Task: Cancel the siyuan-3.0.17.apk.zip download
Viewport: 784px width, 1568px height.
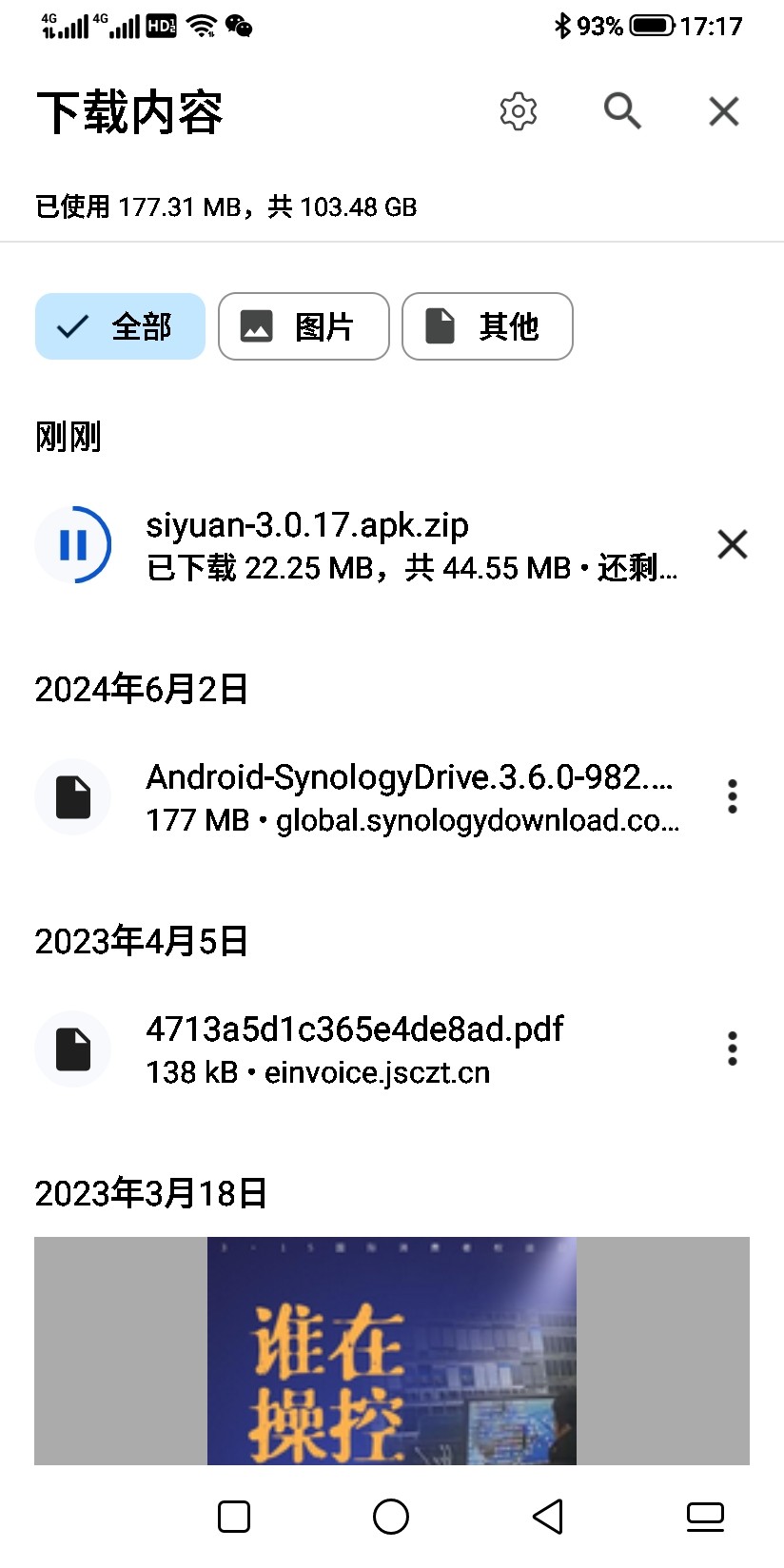Action: click(733, 544)
